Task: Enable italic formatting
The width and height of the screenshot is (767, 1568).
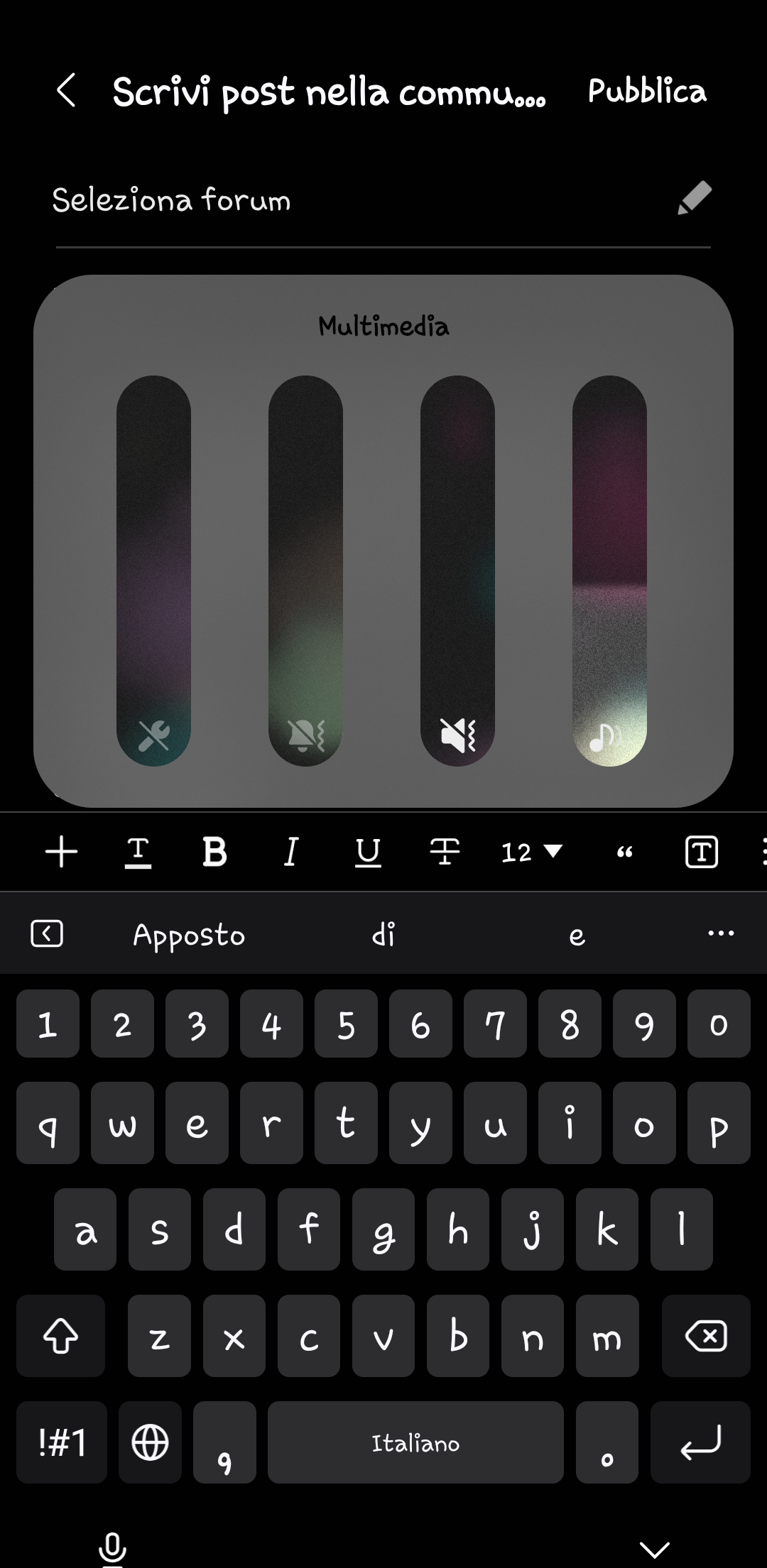Action: (291, 851)
